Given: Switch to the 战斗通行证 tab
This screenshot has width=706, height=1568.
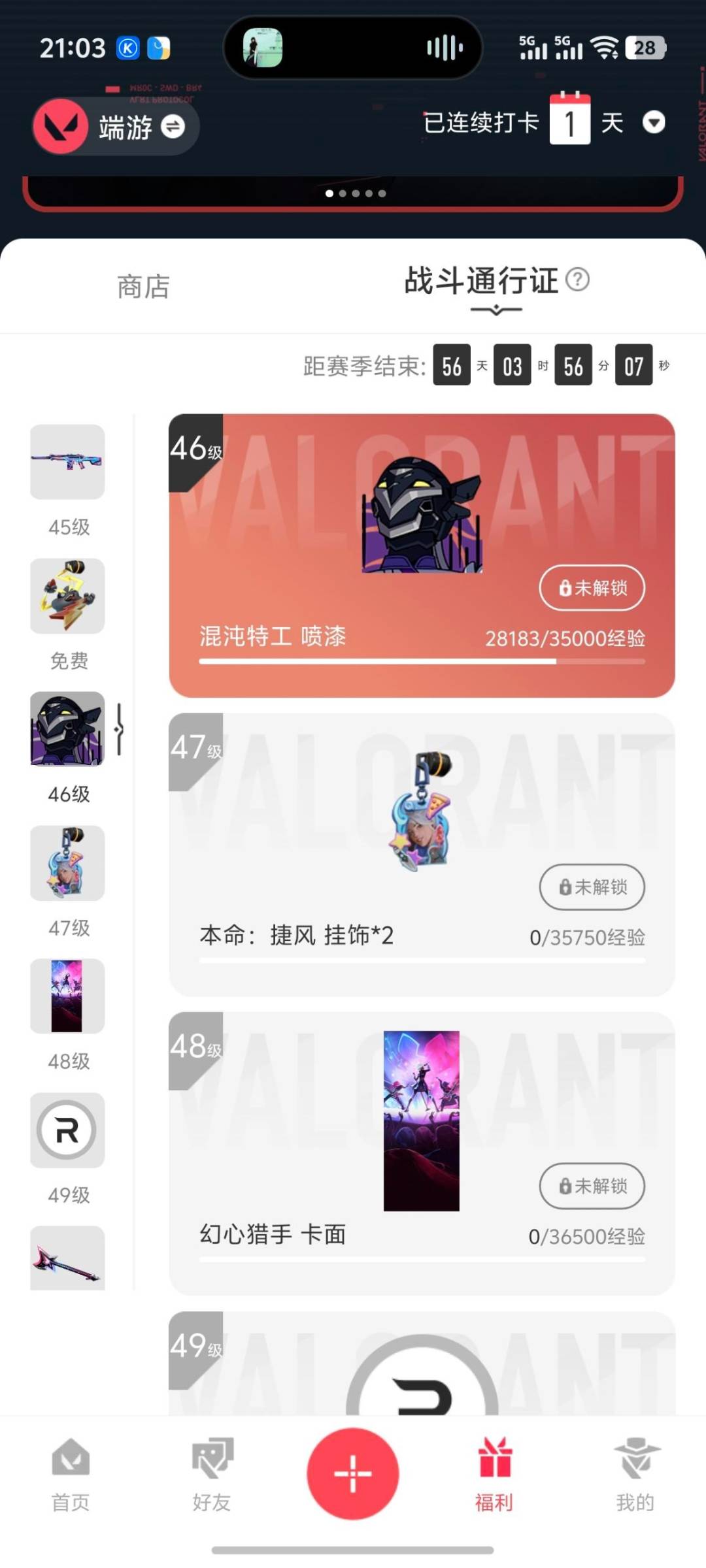Looking at the screenshot, I should 480,282.
